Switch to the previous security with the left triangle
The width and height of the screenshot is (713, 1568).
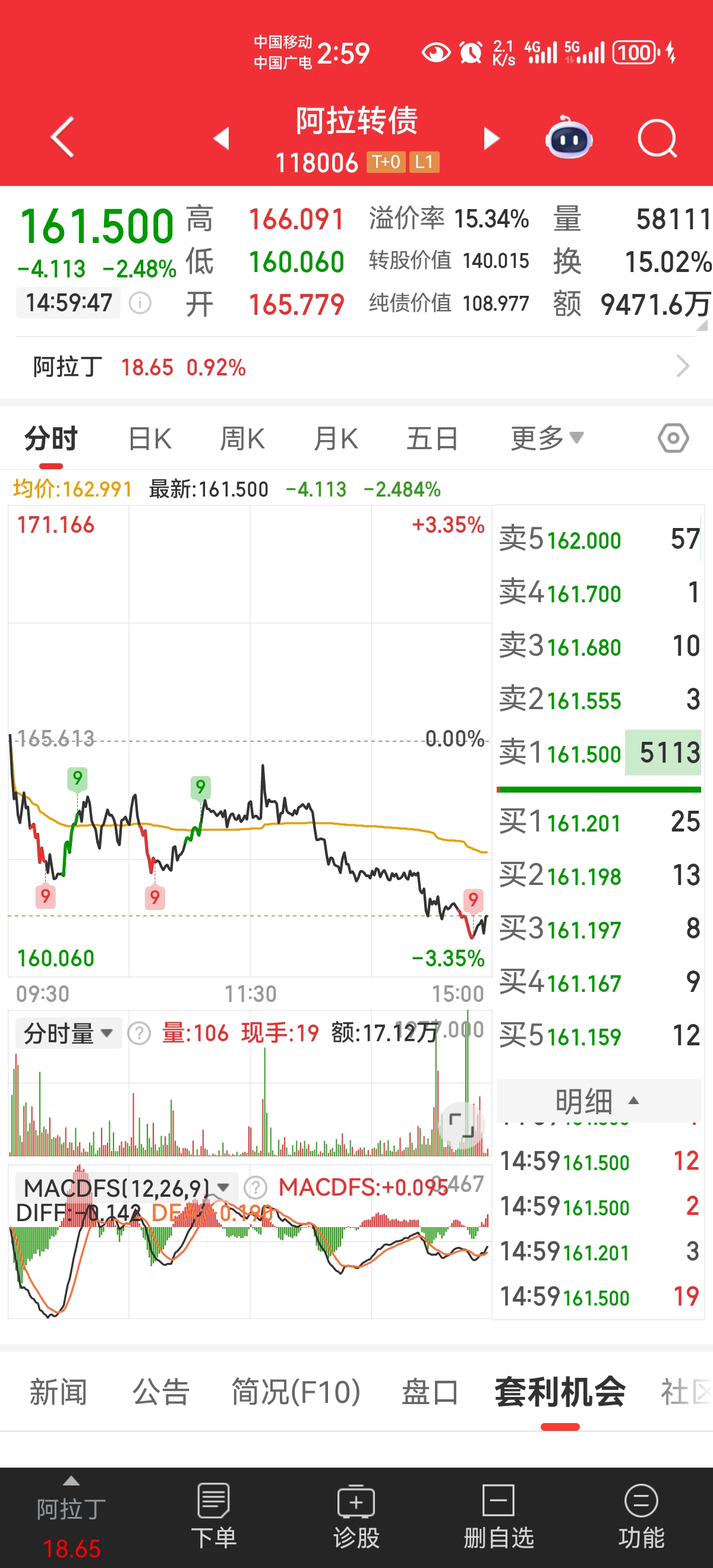click(222, 138)
